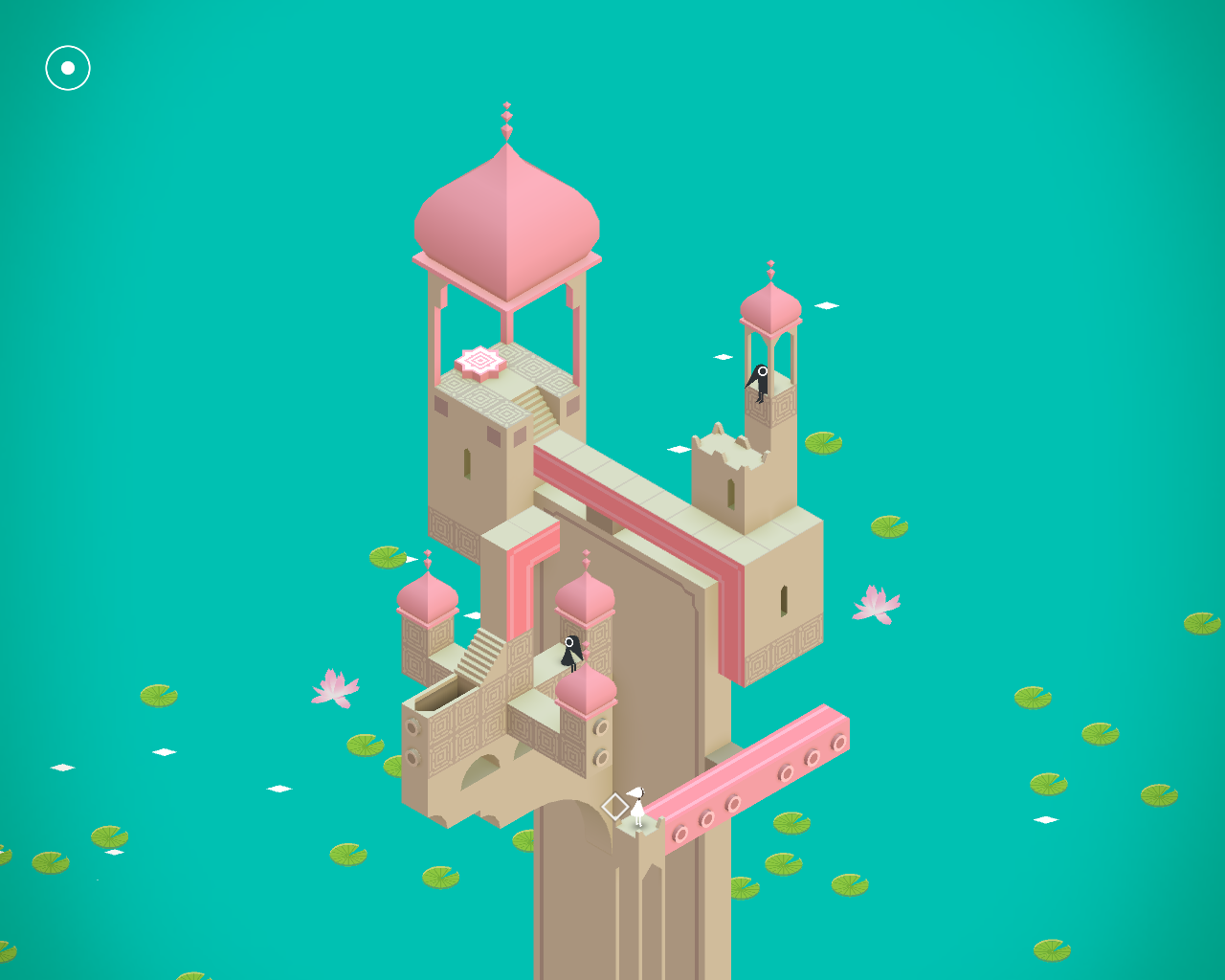Tap the pink star goal tile

click(x=480, y=362)
